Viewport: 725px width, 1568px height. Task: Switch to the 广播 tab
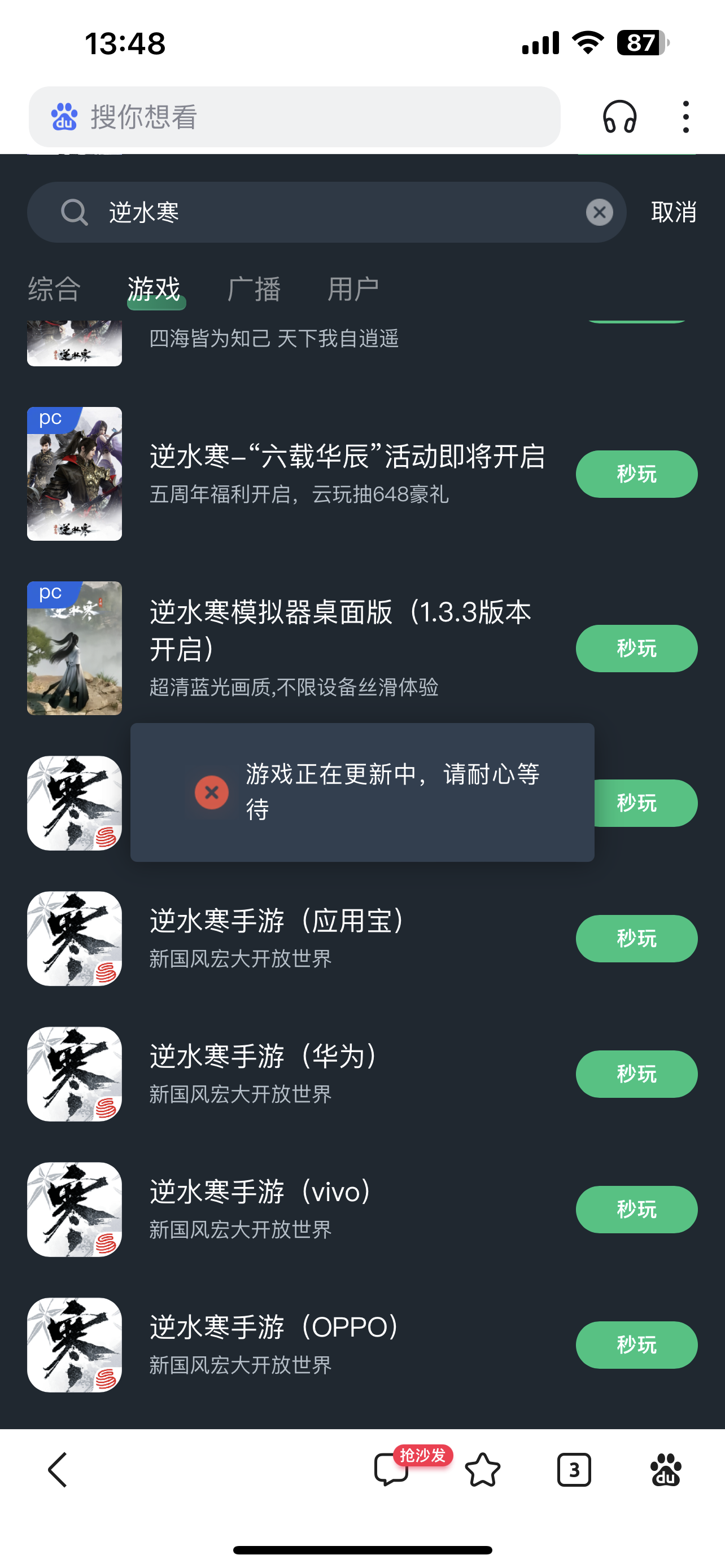[x=254, y=288]
